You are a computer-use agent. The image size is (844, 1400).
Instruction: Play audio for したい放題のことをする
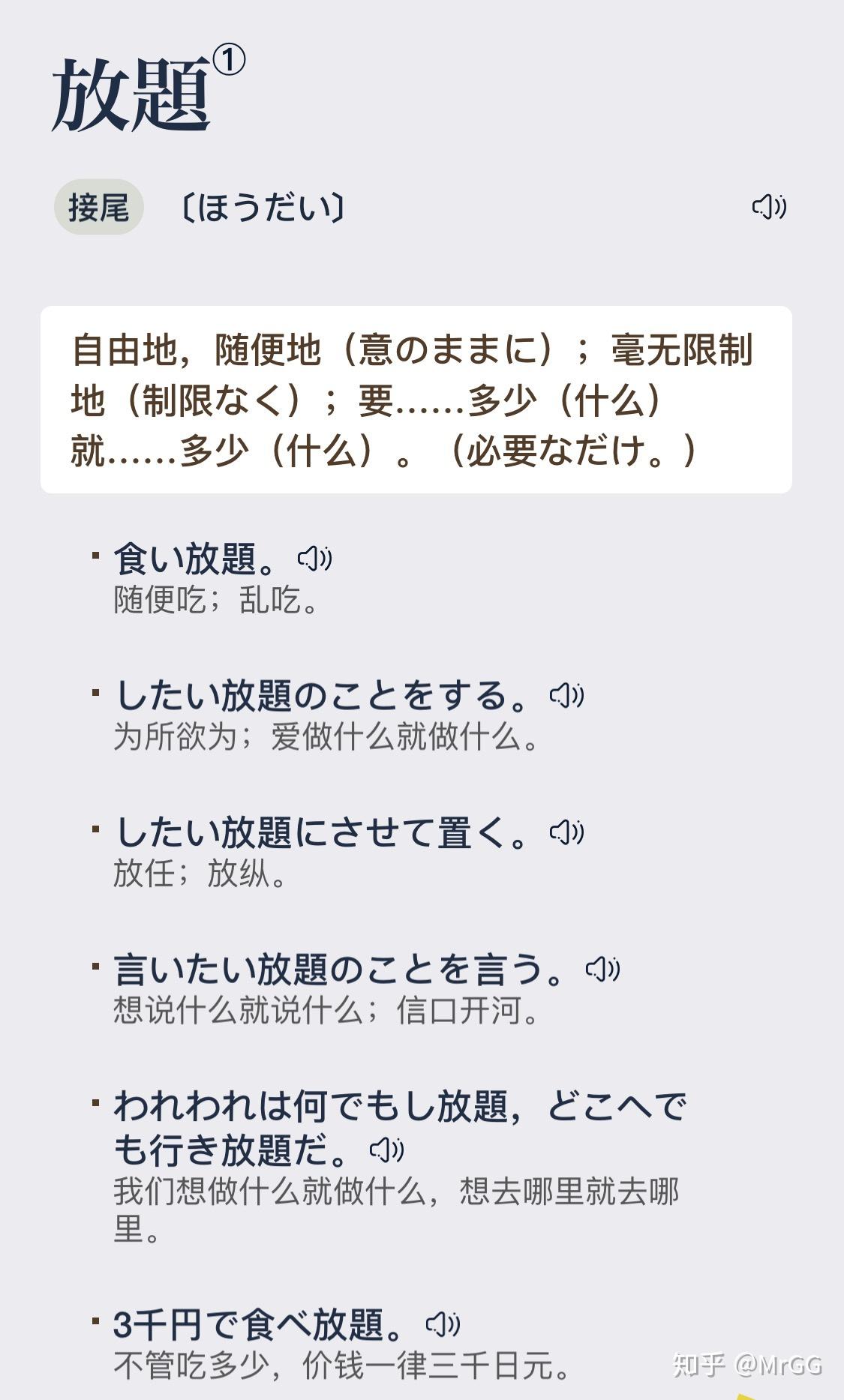click(x=568, y=697)
